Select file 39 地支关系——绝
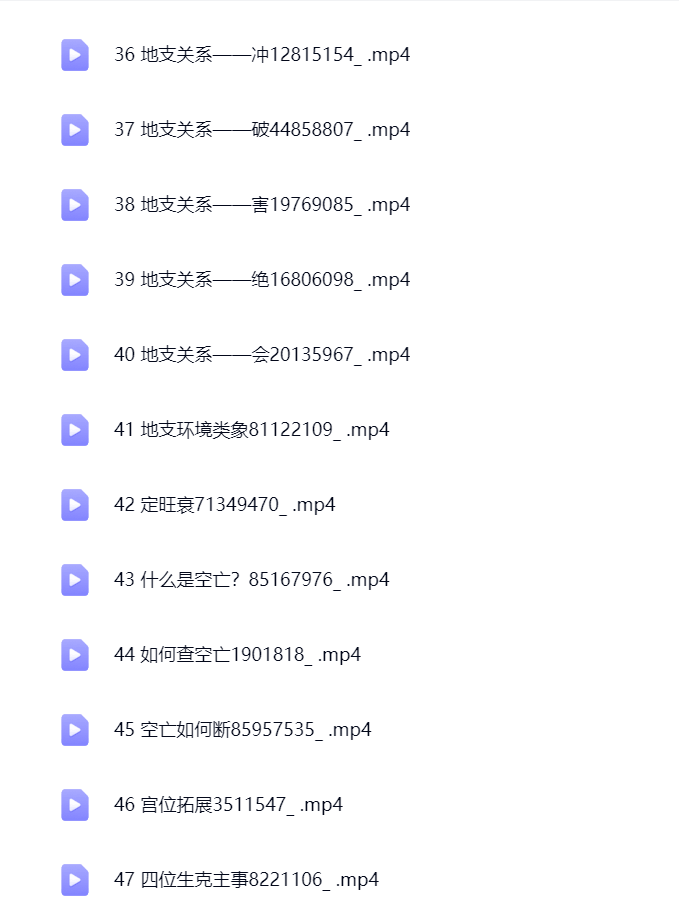This screenshot has height=898, width=679. pos(262,280)
